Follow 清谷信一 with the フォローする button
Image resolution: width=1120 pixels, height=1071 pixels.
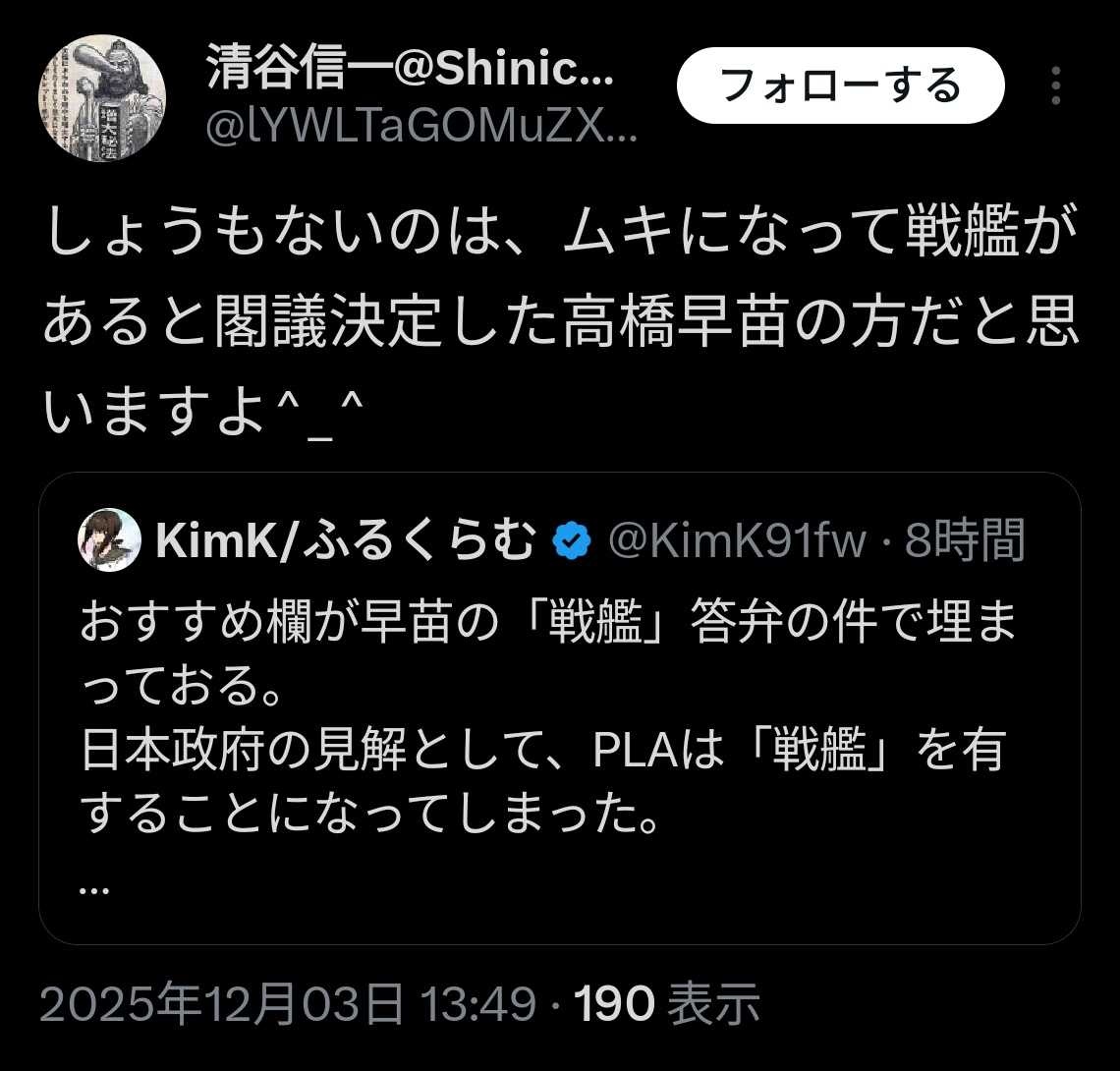click(840, 86)
